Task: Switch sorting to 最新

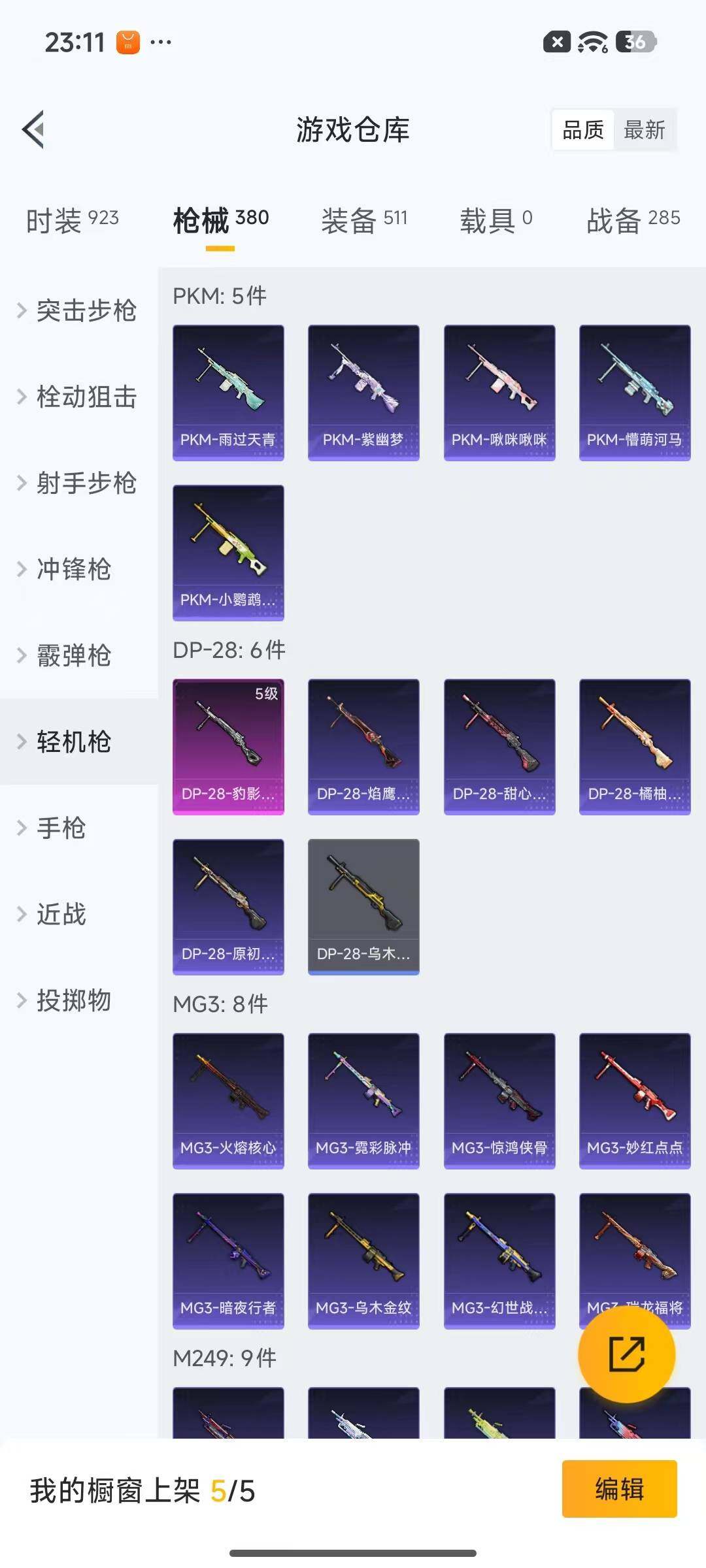Action: [x=645, y=131]
